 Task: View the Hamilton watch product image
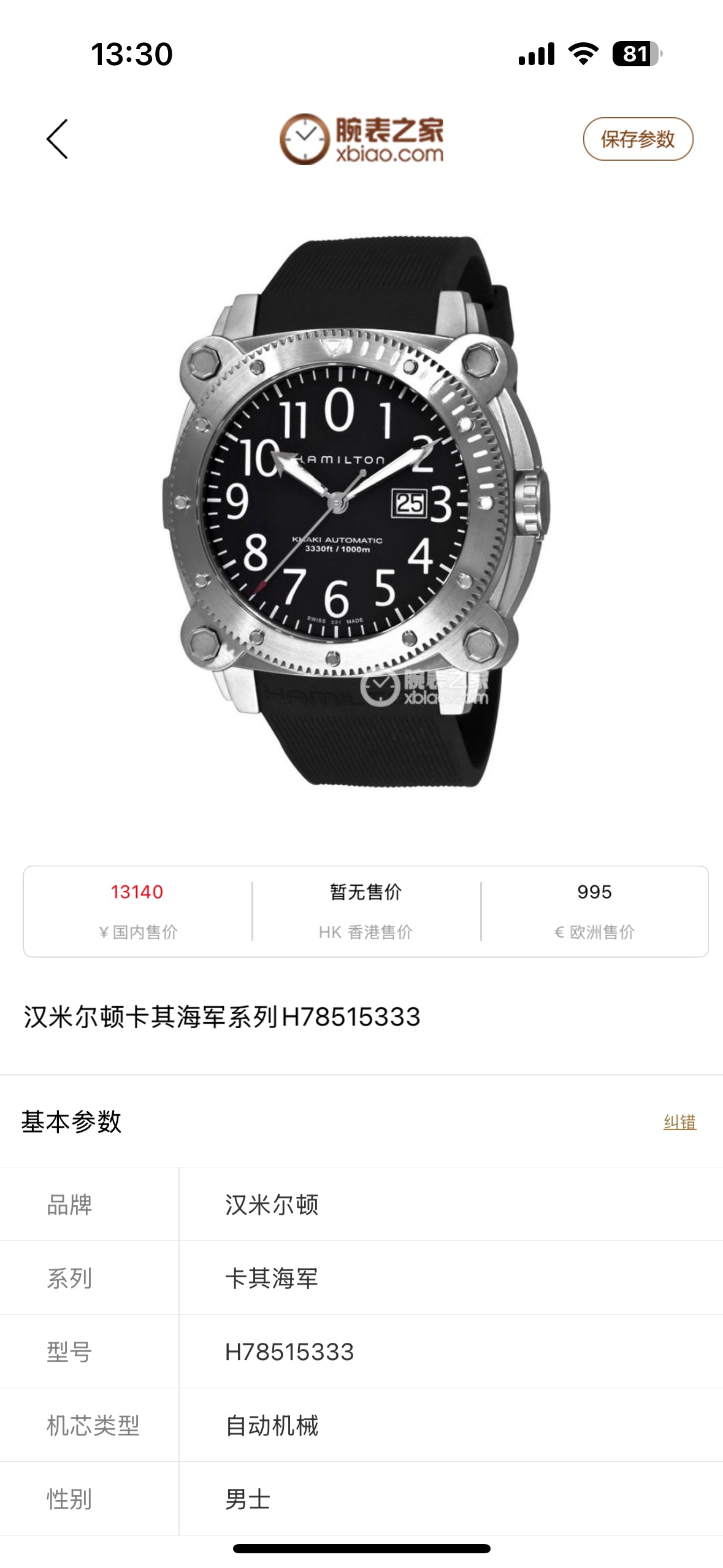[356, 511]
